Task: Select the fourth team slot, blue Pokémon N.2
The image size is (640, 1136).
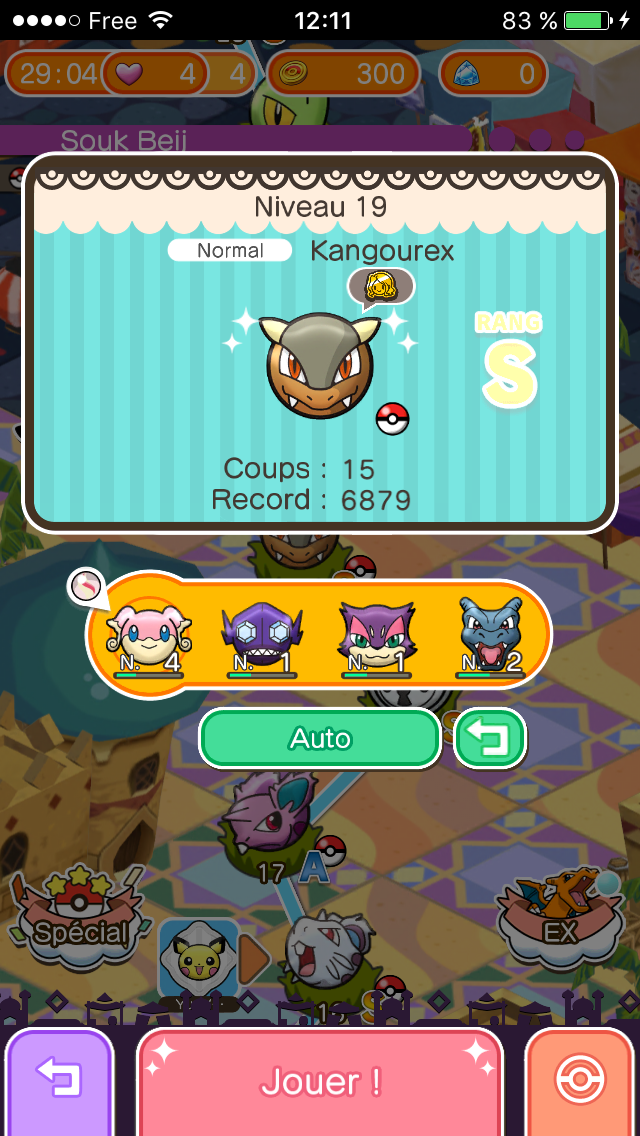Action: point(490,637)
